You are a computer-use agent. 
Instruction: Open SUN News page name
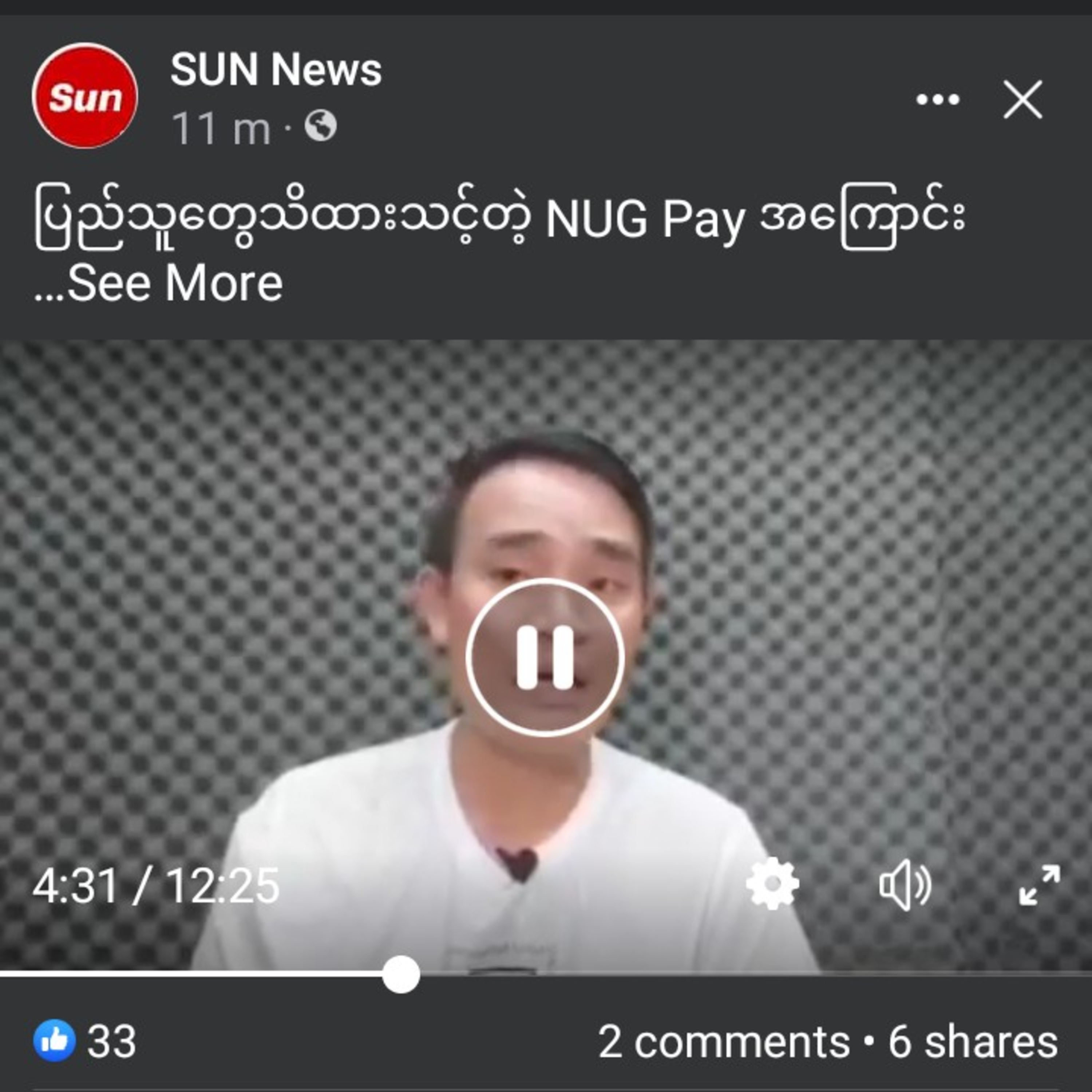276,70
